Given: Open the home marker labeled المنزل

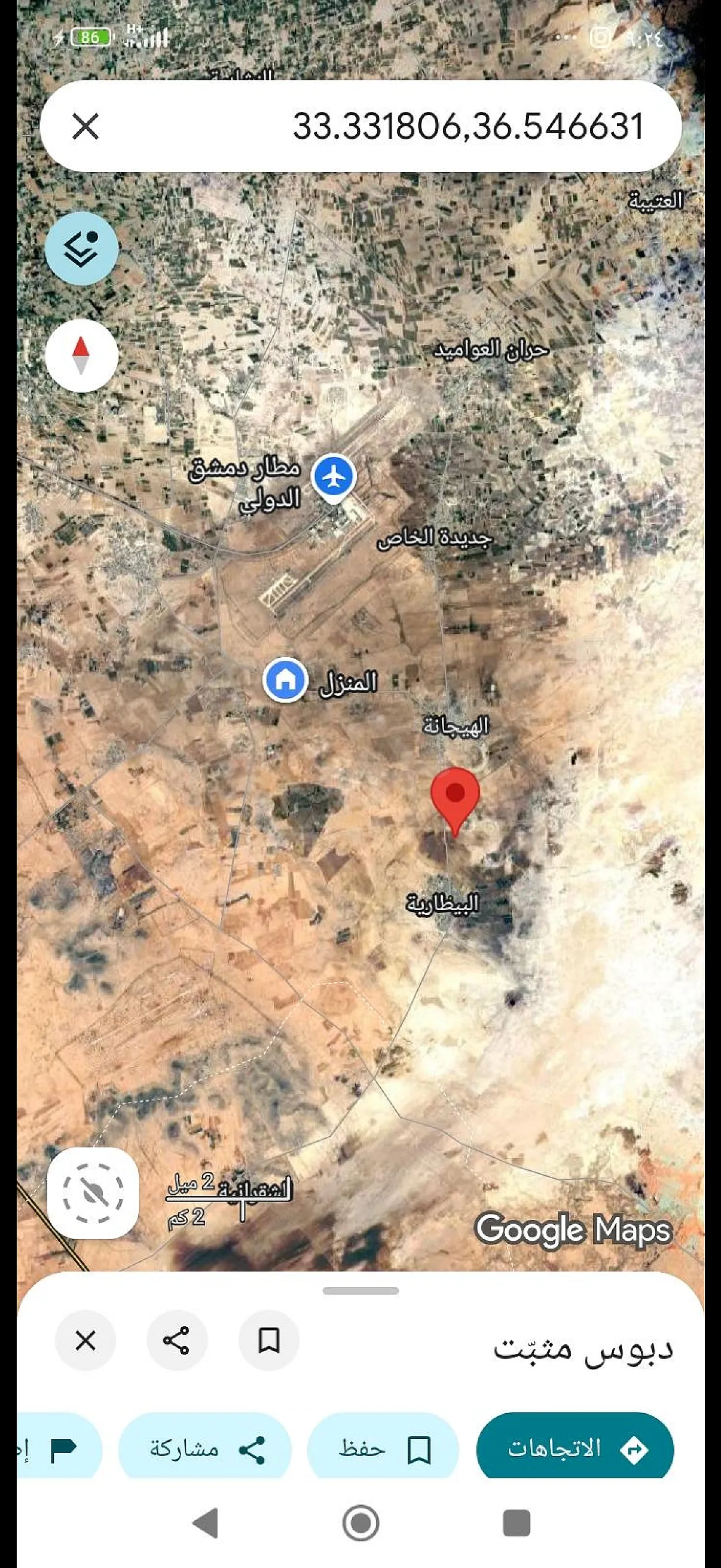Looking at the screenshot, I should (x=285, y=680).
